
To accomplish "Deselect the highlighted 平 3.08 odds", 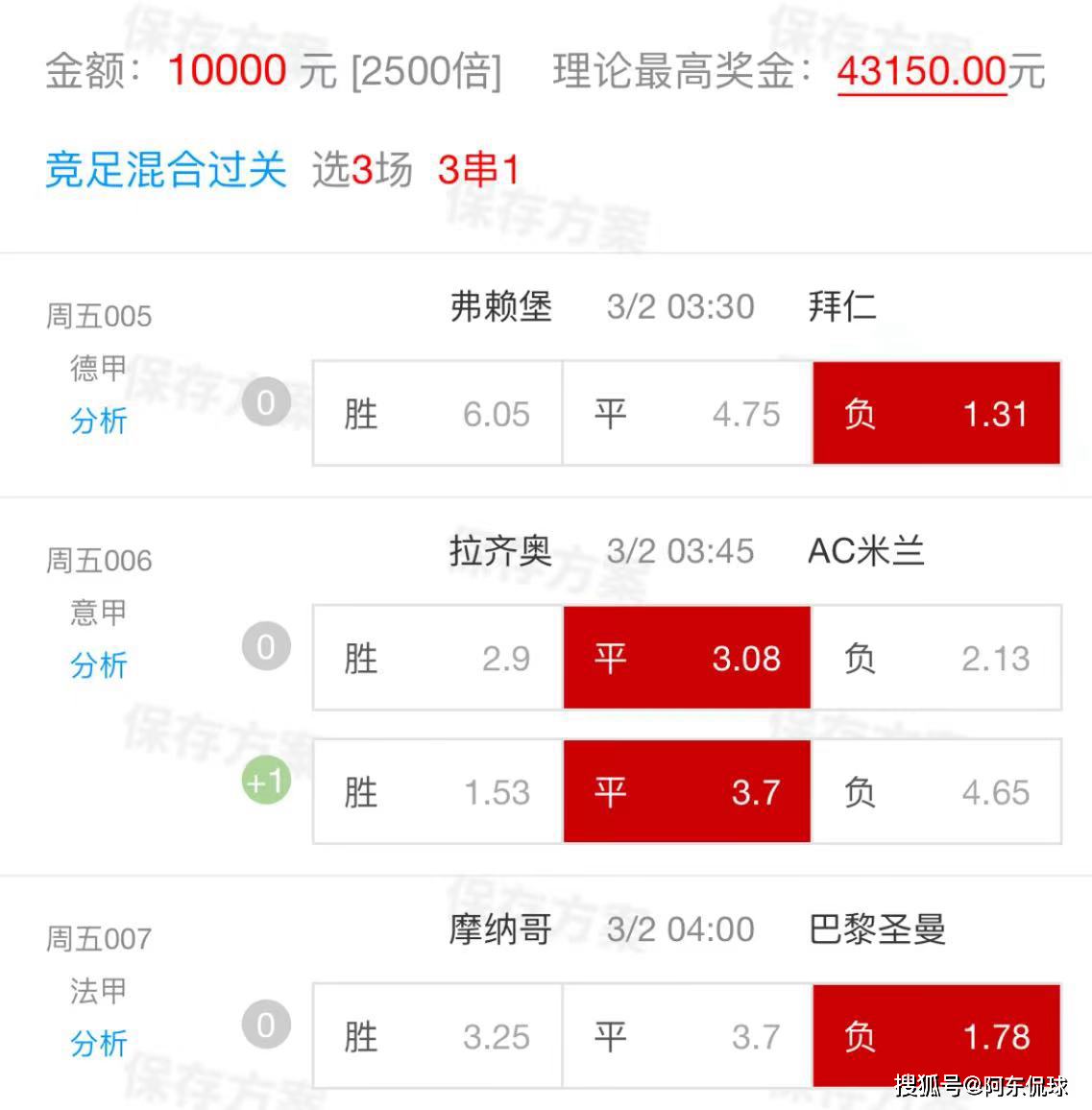I will coord(687,658).
